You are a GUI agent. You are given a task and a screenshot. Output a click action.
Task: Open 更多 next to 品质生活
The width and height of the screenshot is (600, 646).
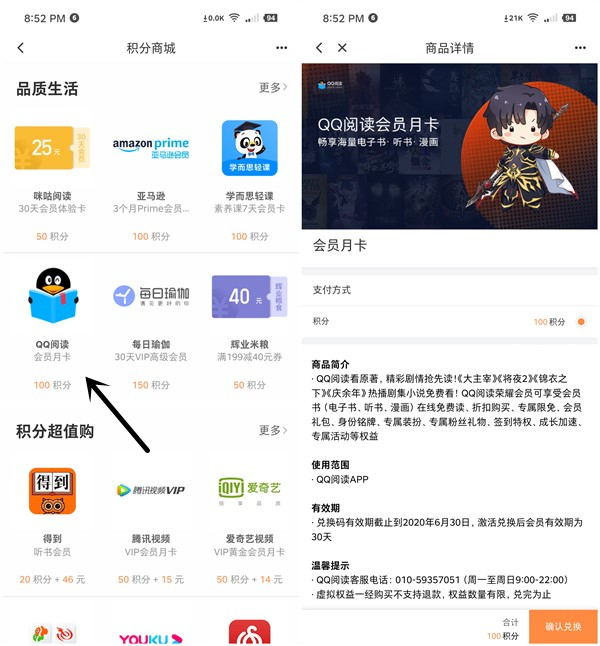pyautogui.click(x=273, y=88)
